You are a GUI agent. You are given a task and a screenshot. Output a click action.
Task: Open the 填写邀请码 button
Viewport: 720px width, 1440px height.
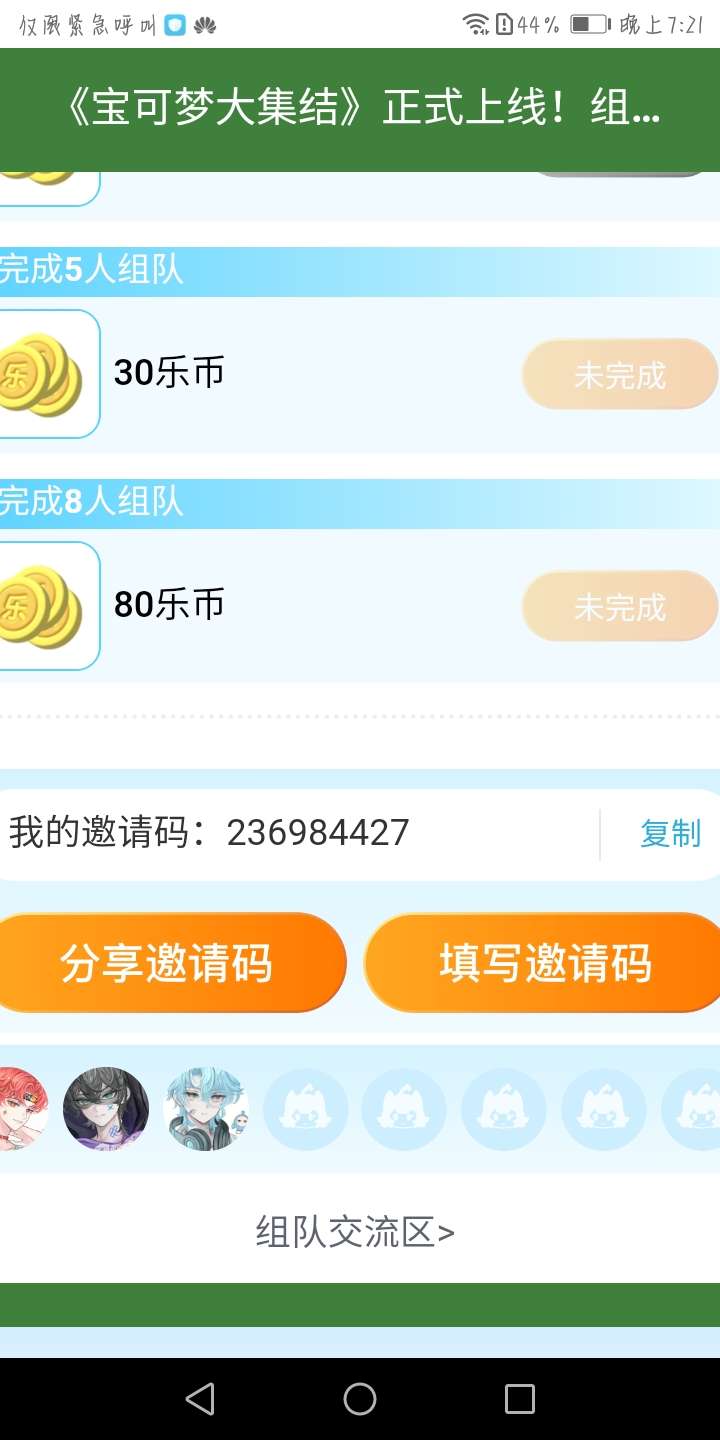point(544,963)
